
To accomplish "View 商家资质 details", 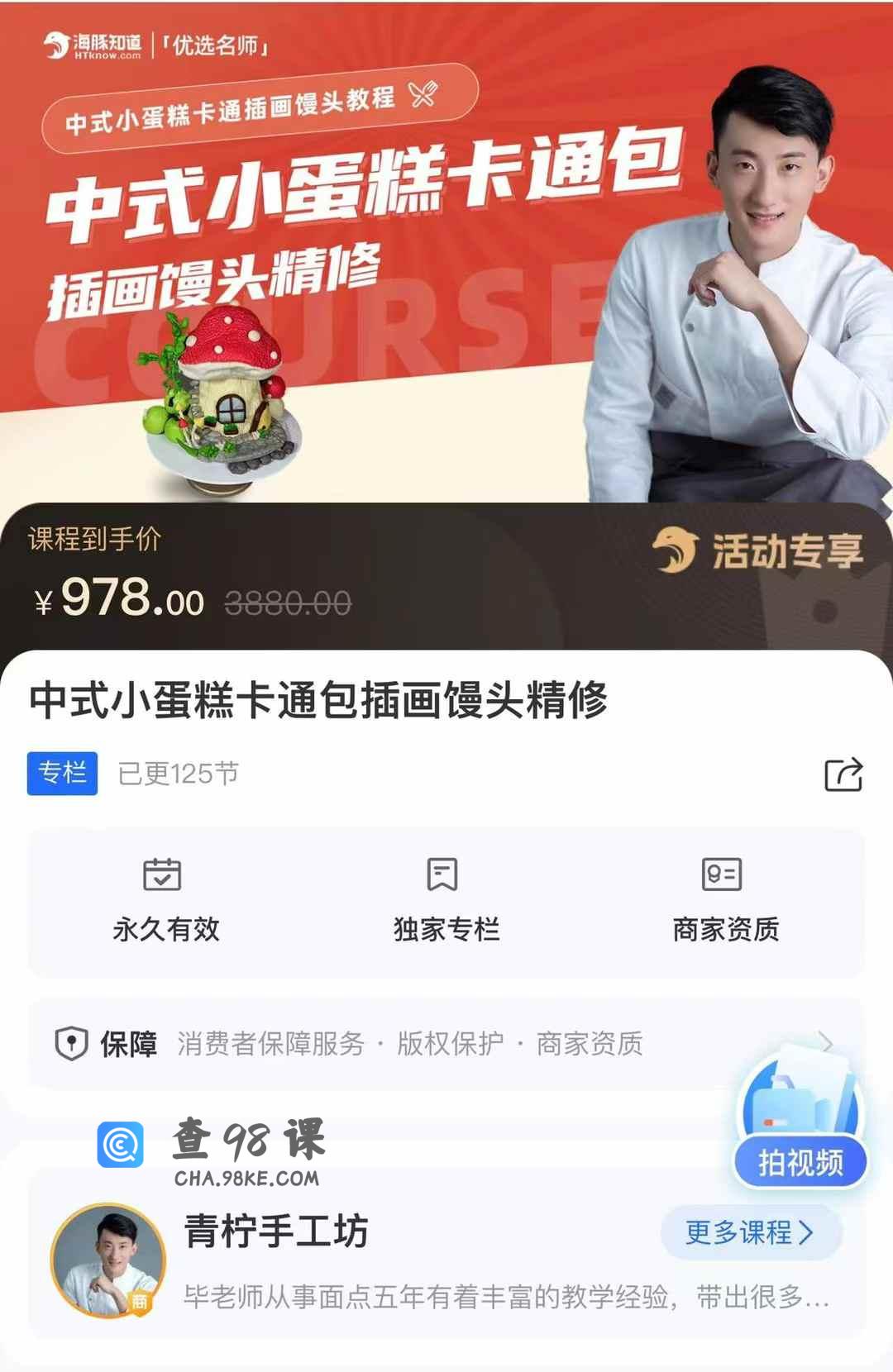I will [x=725, y=902].
